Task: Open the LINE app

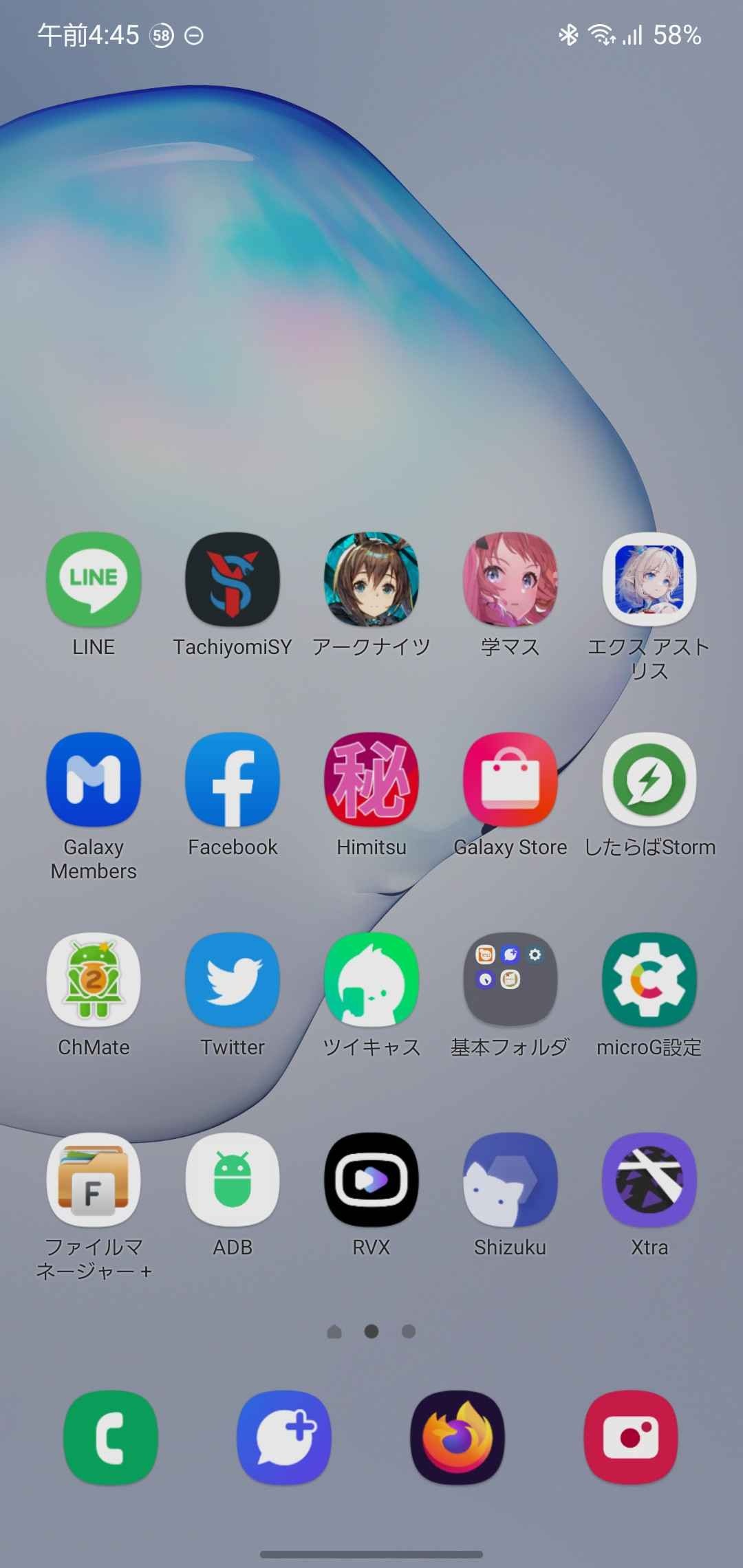Action: pos(94,579)
